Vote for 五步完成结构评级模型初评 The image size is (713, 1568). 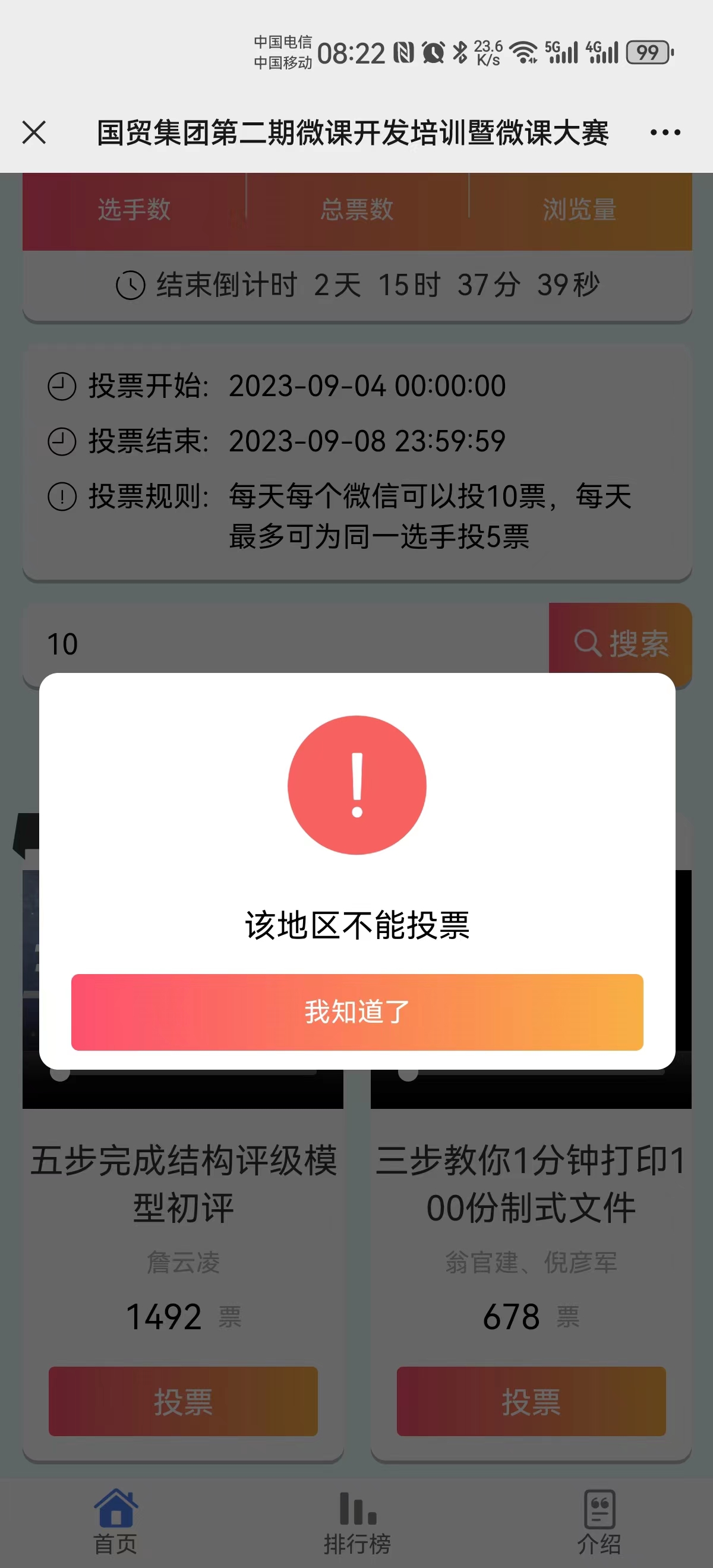pos(182,1401)
